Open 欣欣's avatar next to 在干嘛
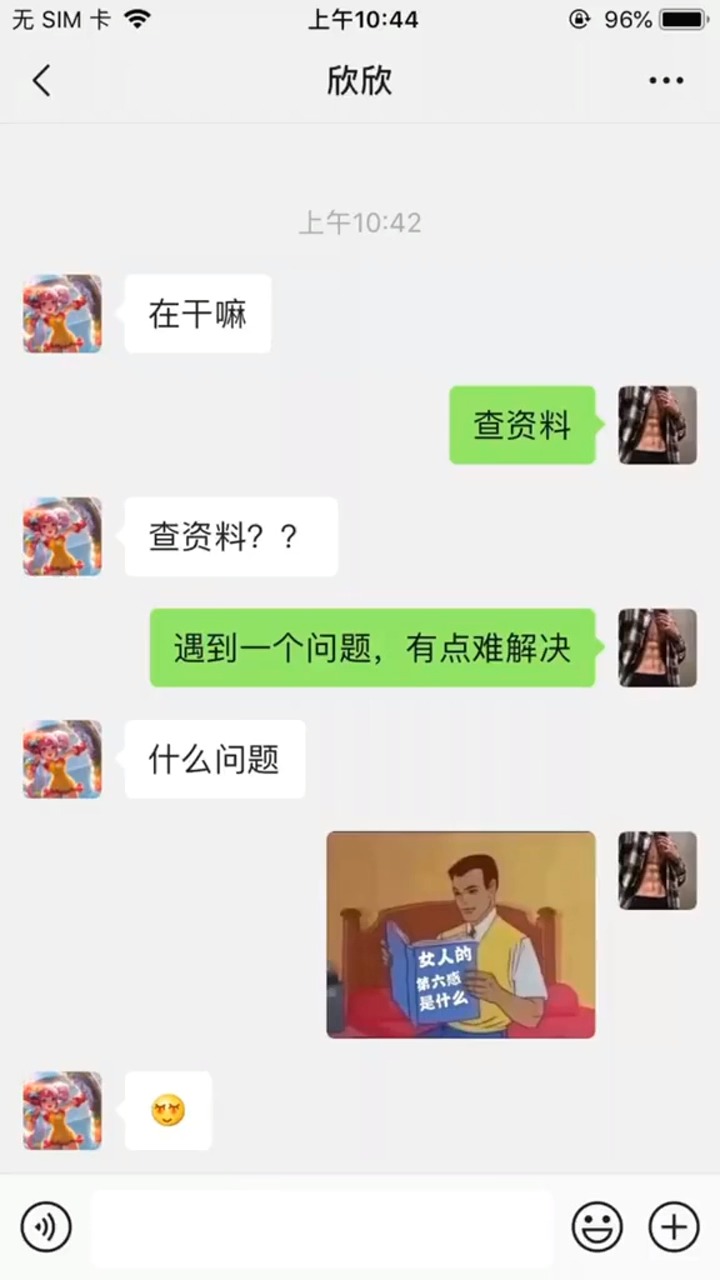Screen dimensions: 720x1280 click(62, 314)
